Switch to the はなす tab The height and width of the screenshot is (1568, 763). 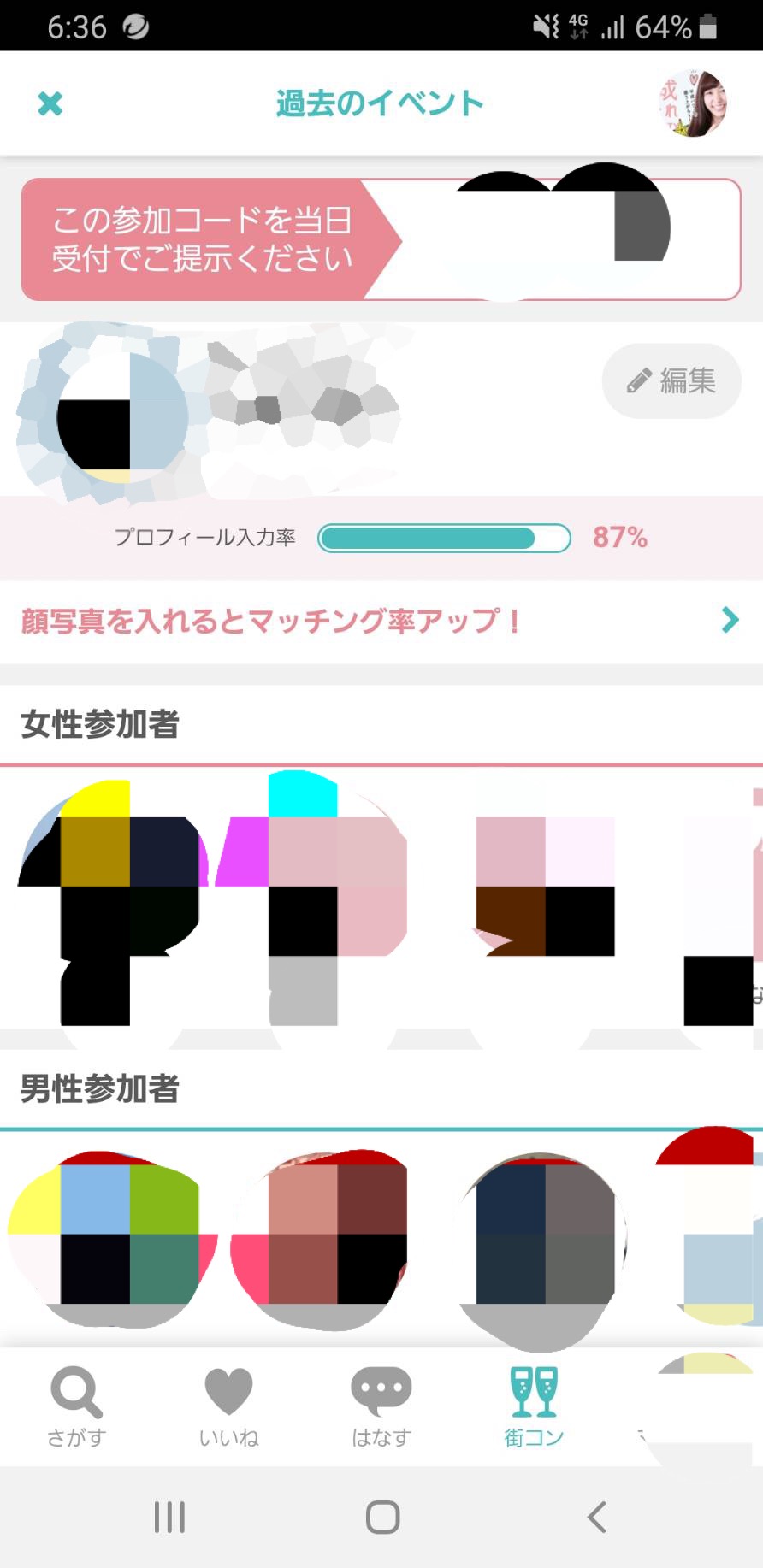tap(381, 1407)
